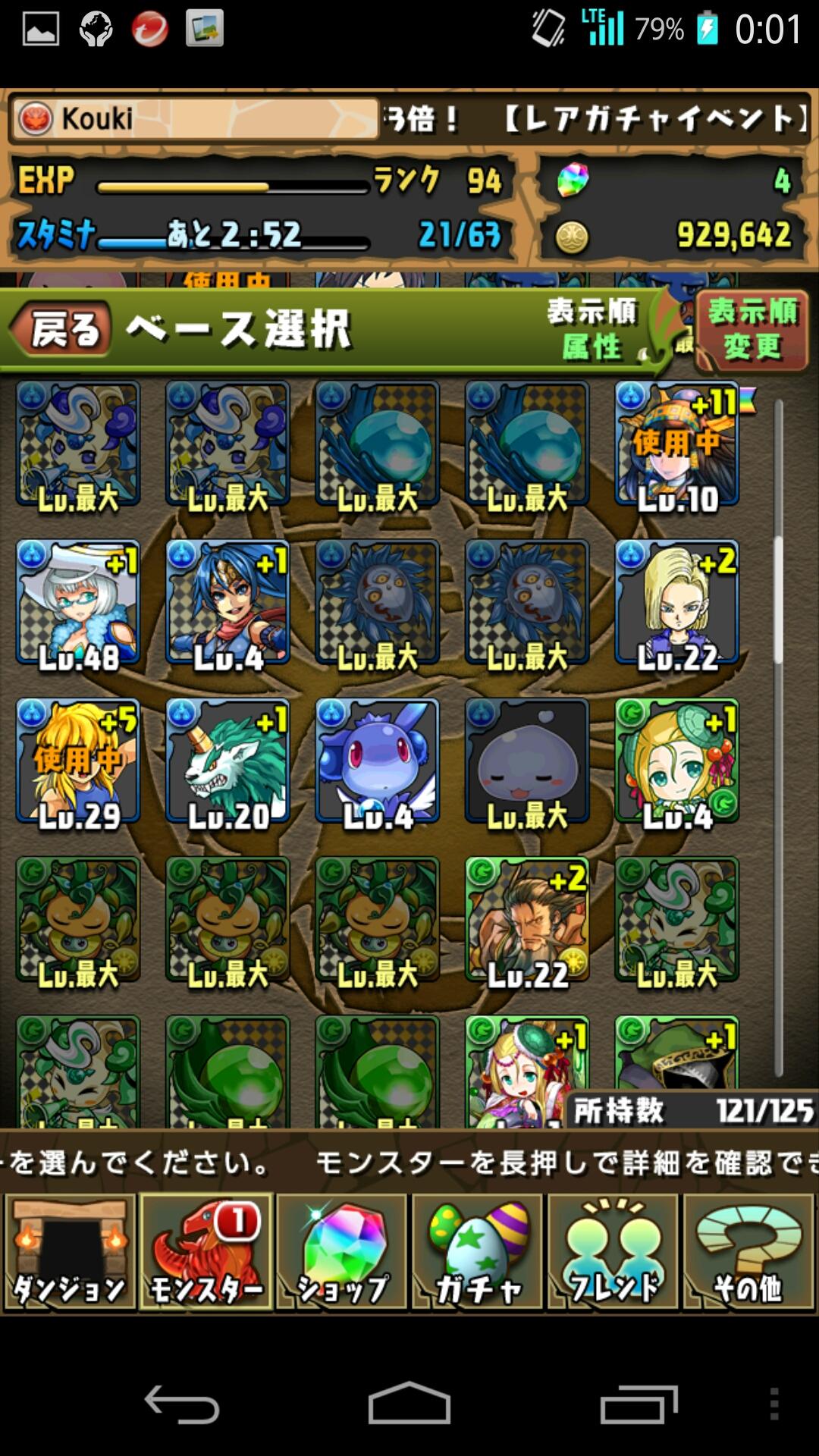Pick the sleeping dark slime Lv.最大
This screenshot has width=819, height=1456.
(527, 761)
